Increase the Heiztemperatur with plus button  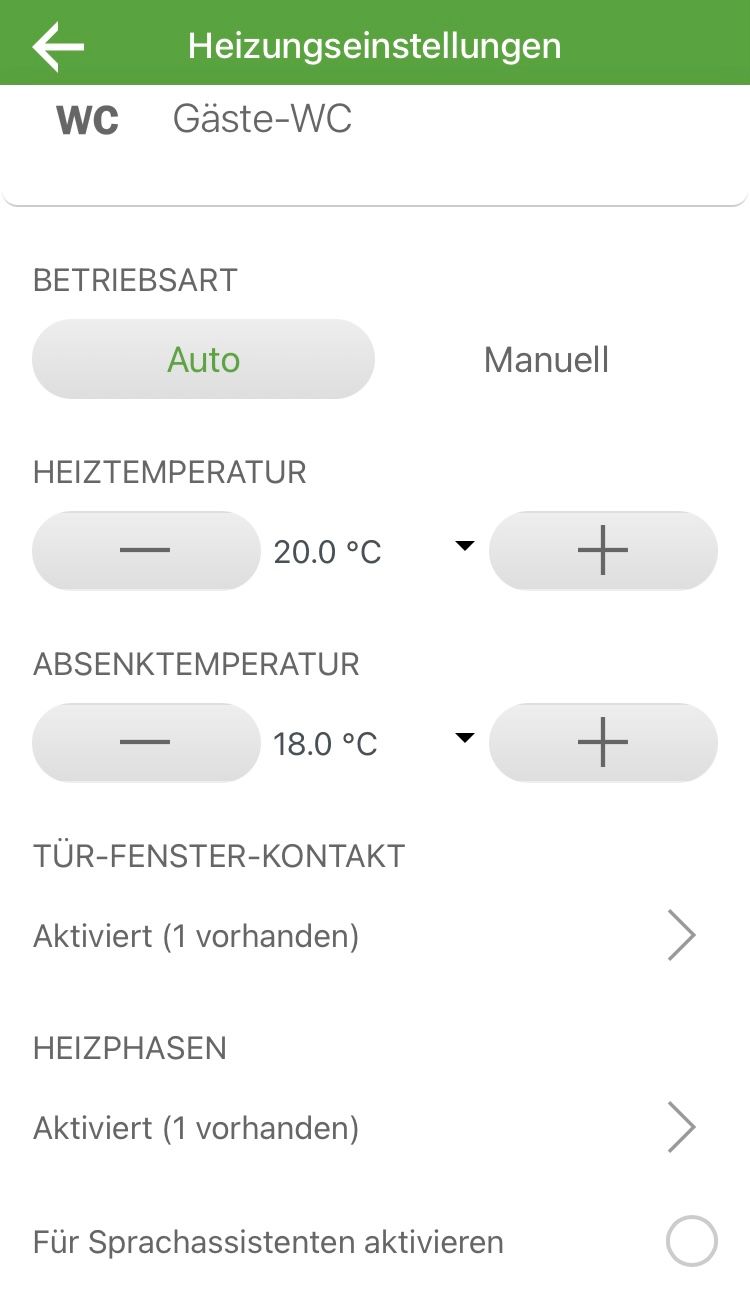603,551
